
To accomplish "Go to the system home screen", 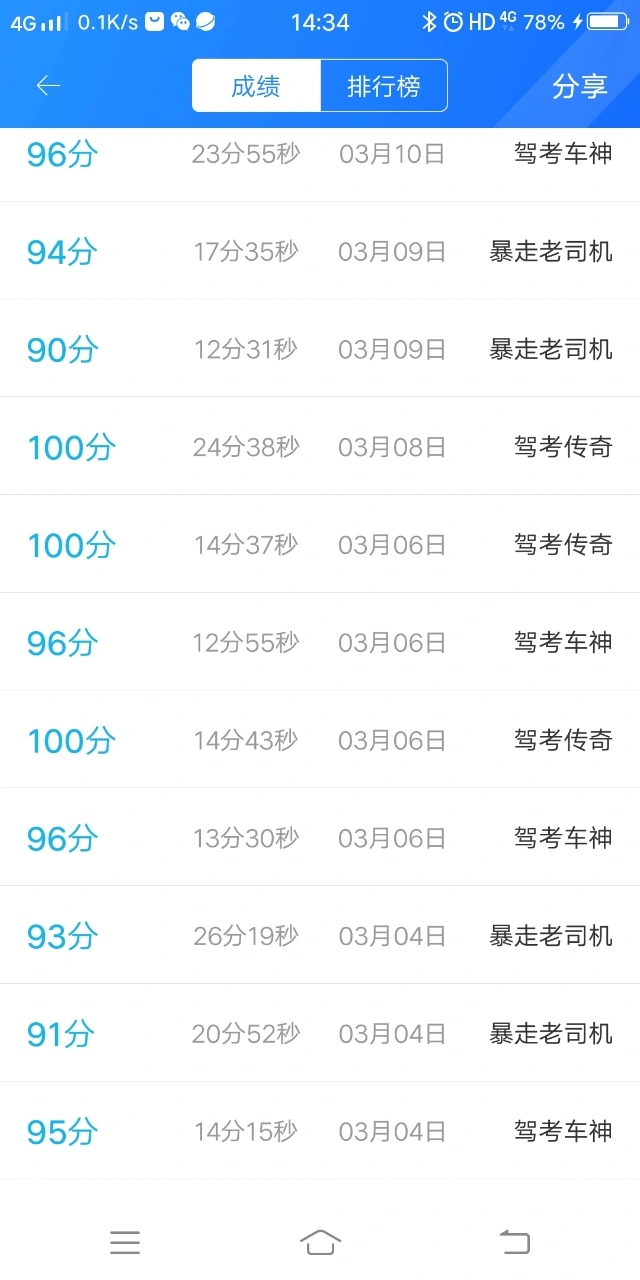I will click(x=320, y=1242).
